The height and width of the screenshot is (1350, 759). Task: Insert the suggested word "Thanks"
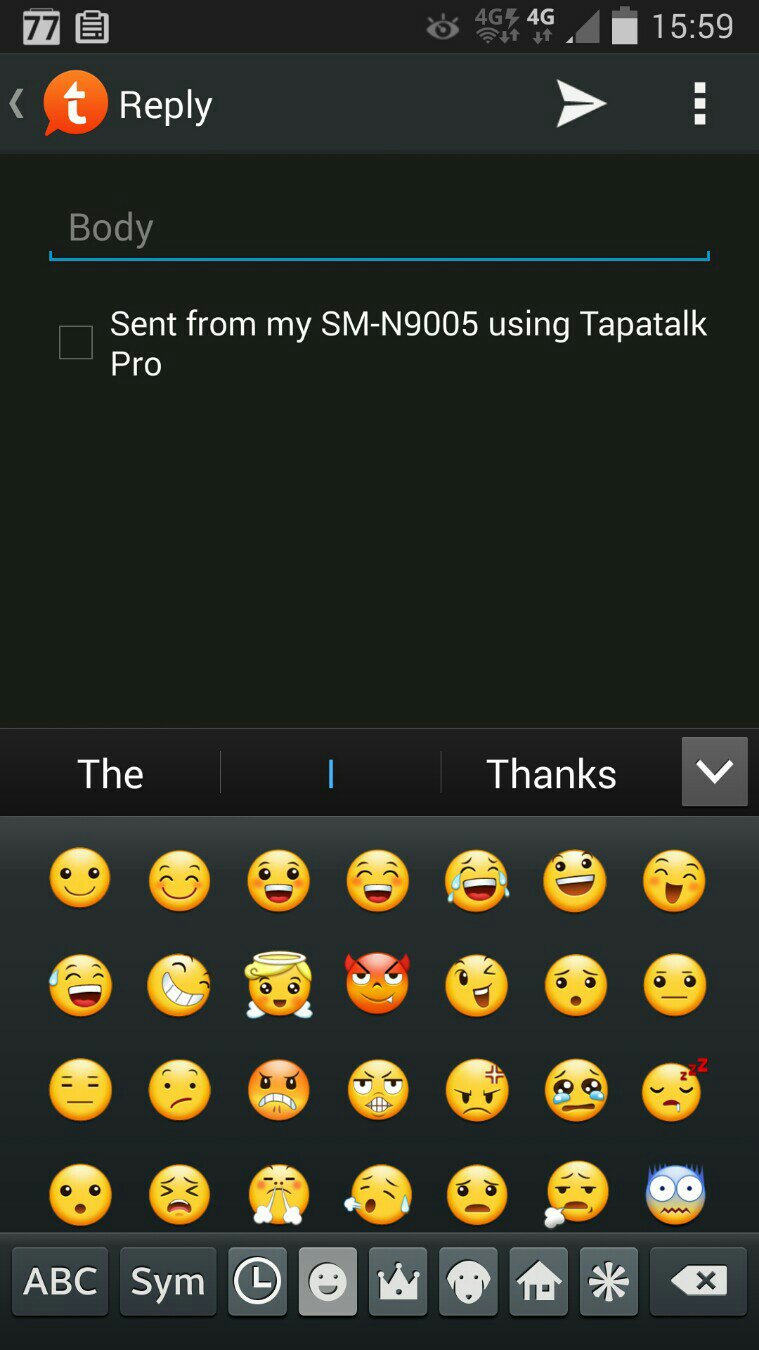tap(551, 774)
